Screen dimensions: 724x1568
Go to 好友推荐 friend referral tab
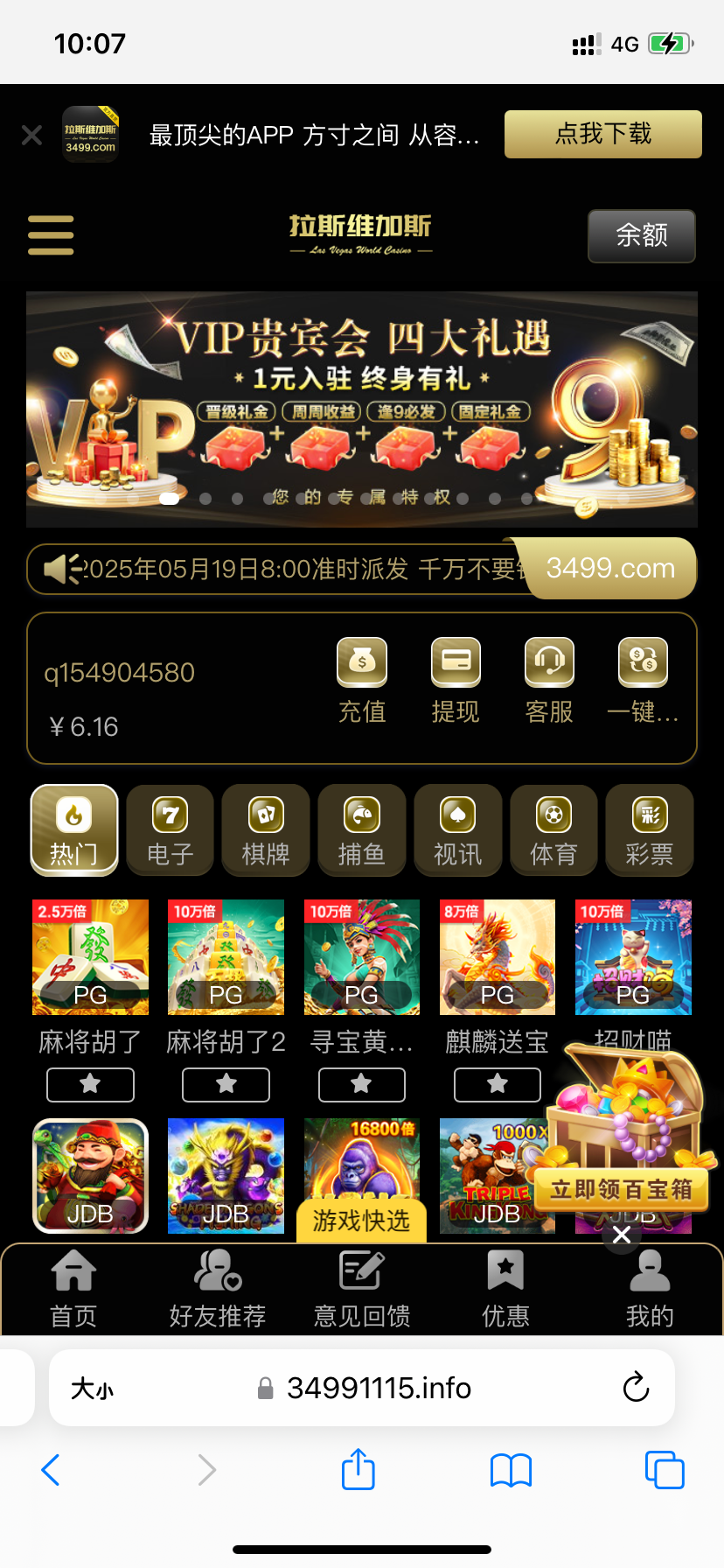[218, 1289]
